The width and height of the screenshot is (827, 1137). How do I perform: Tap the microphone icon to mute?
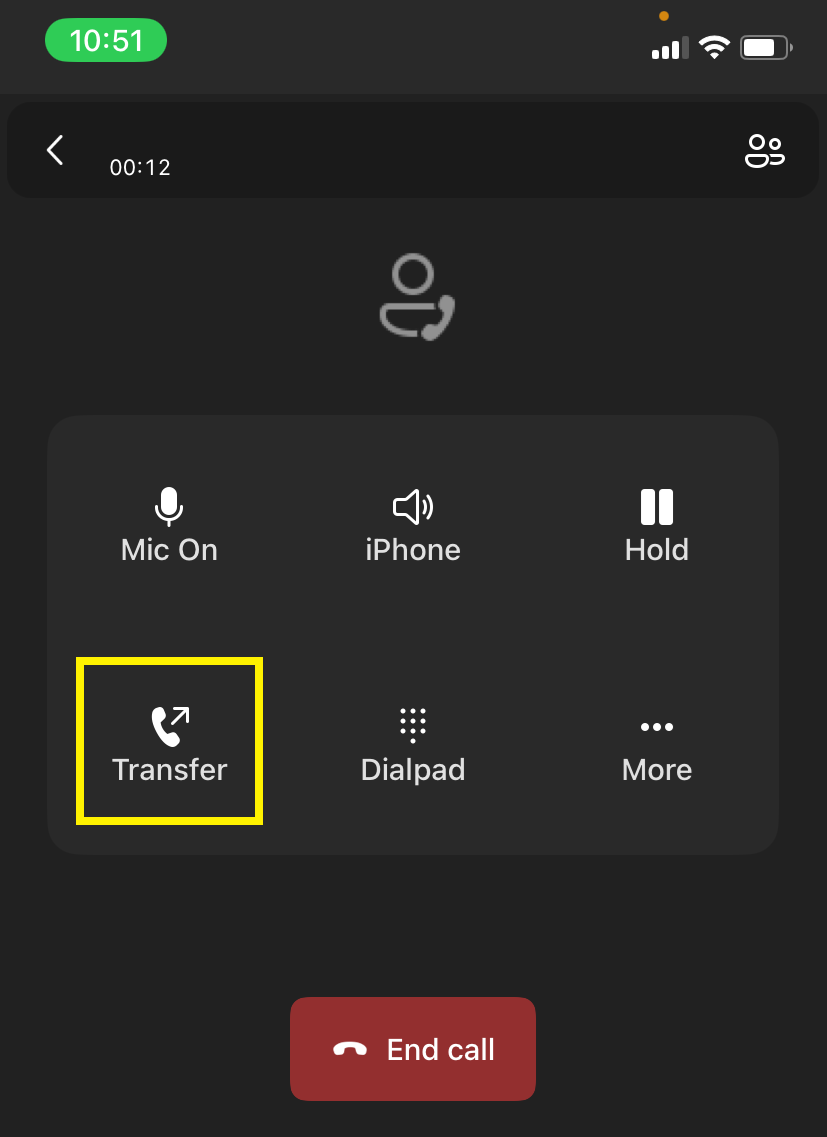(168, 506)
